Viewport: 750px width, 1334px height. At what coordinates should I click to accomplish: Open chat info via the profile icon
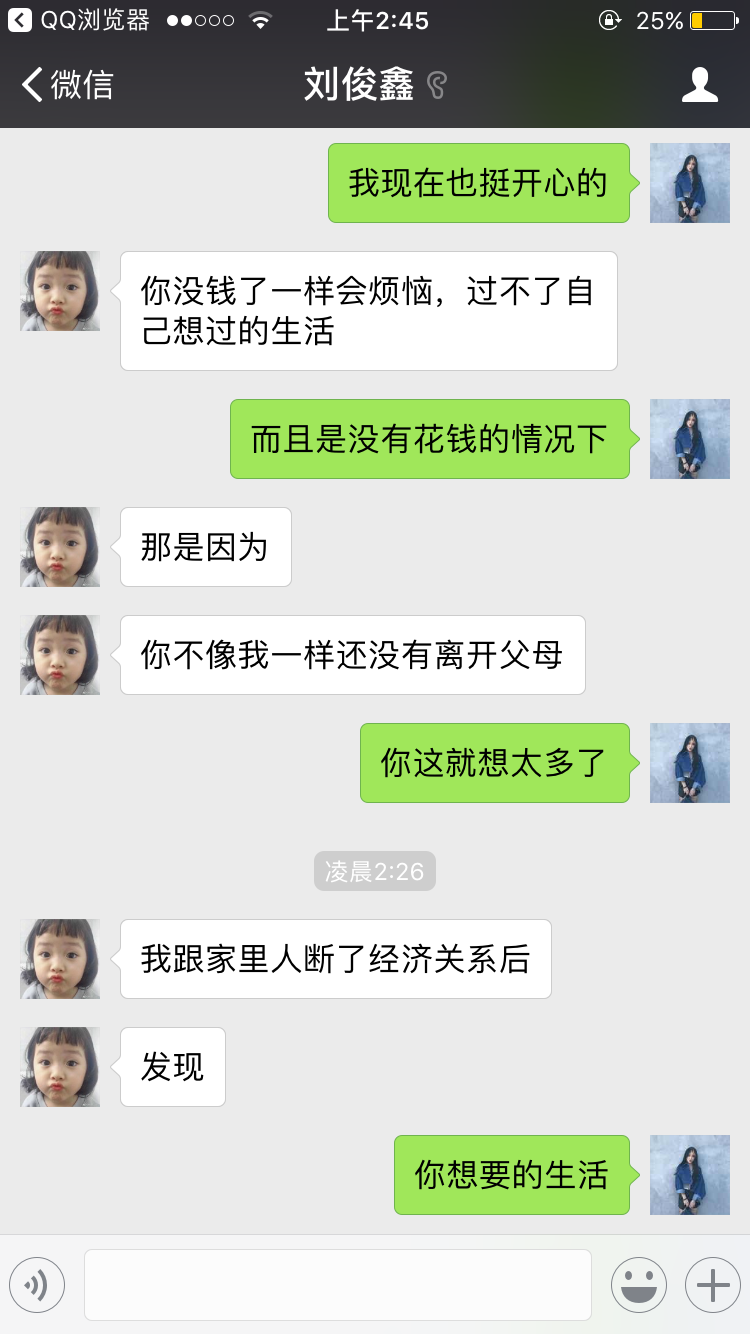pos(699,85)
